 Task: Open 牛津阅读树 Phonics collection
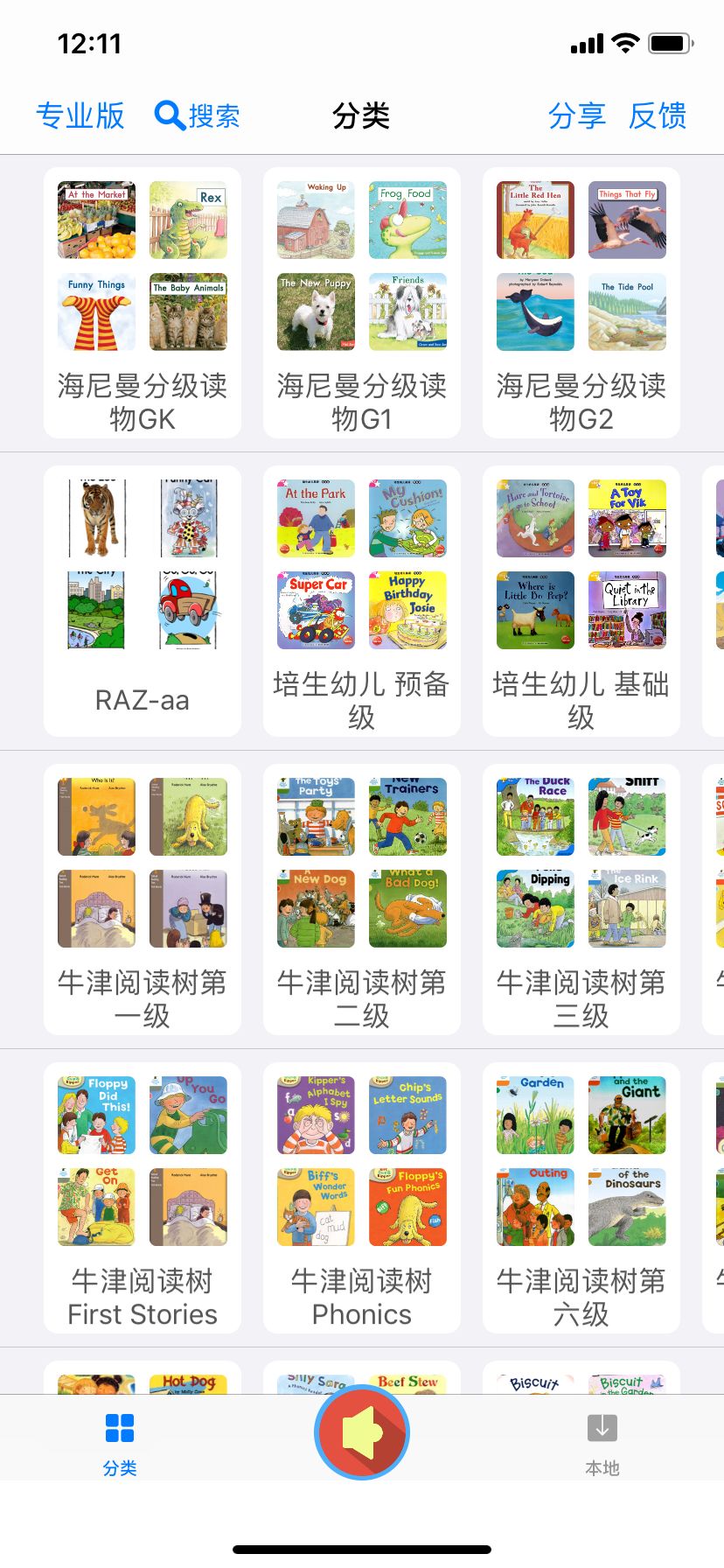coord(361,1194)
